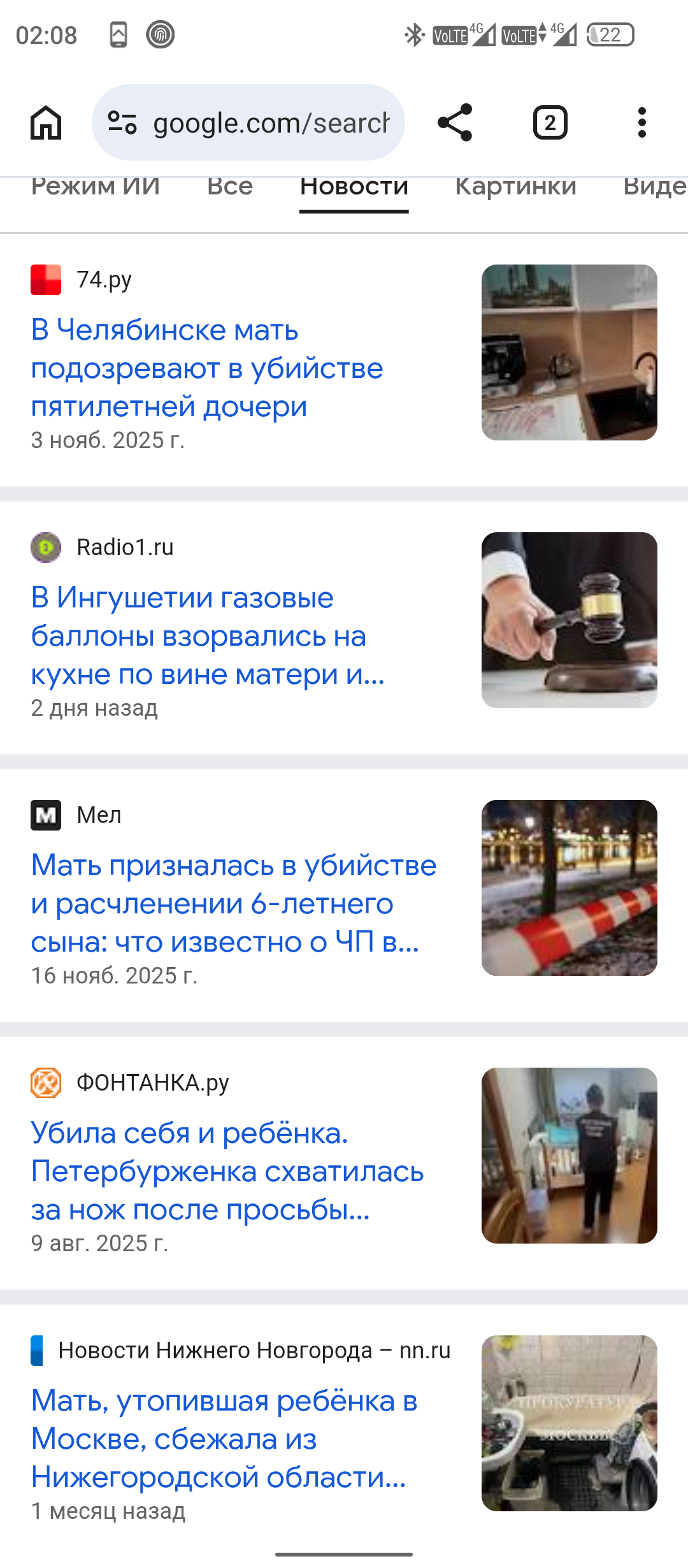Open the nn.ru article about Нижегородская область
This screenshot has height=1568, width=688.
point(224,1439)
